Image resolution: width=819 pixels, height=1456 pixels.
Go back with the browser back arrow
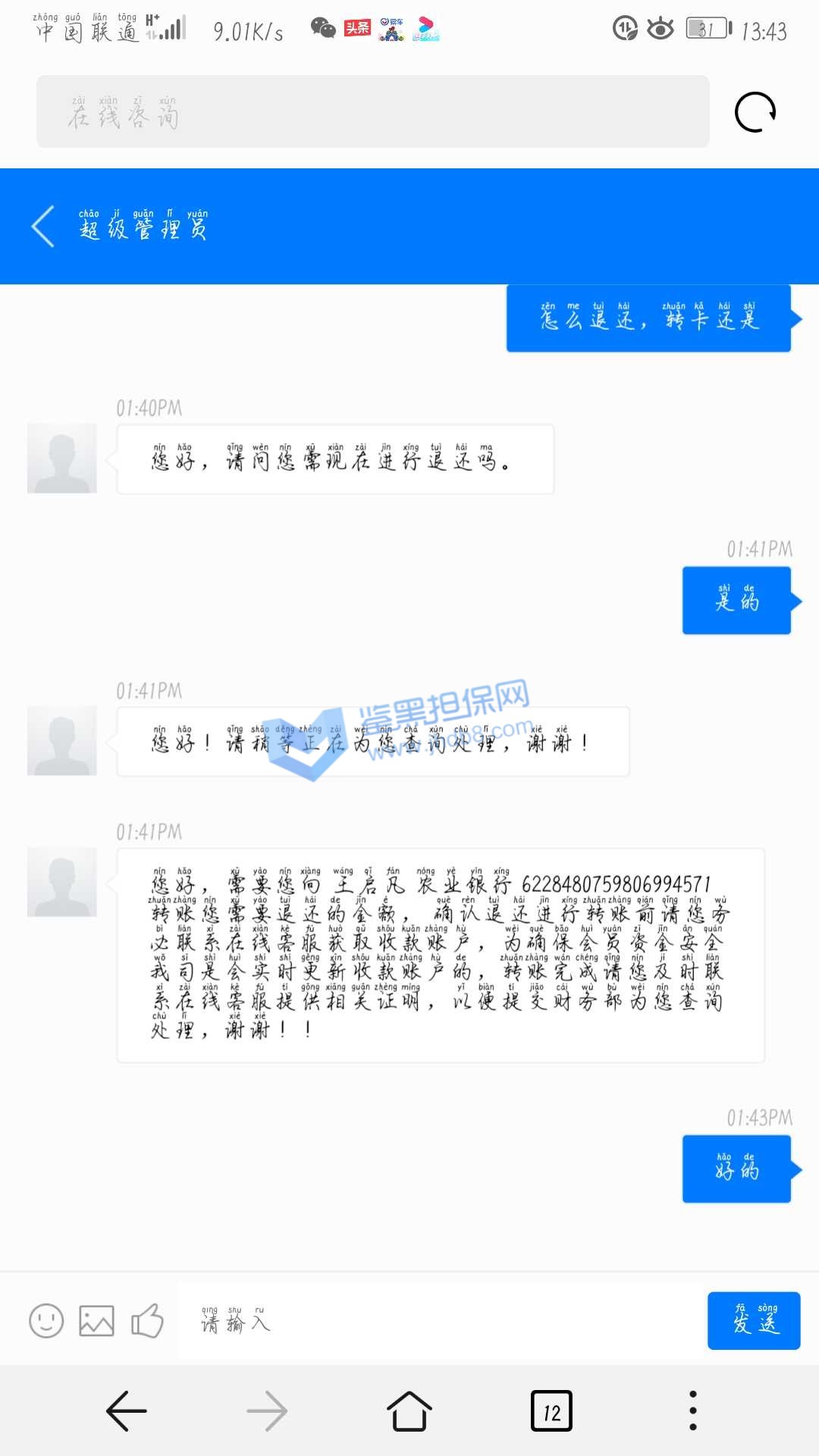[x=127, y=1410]
